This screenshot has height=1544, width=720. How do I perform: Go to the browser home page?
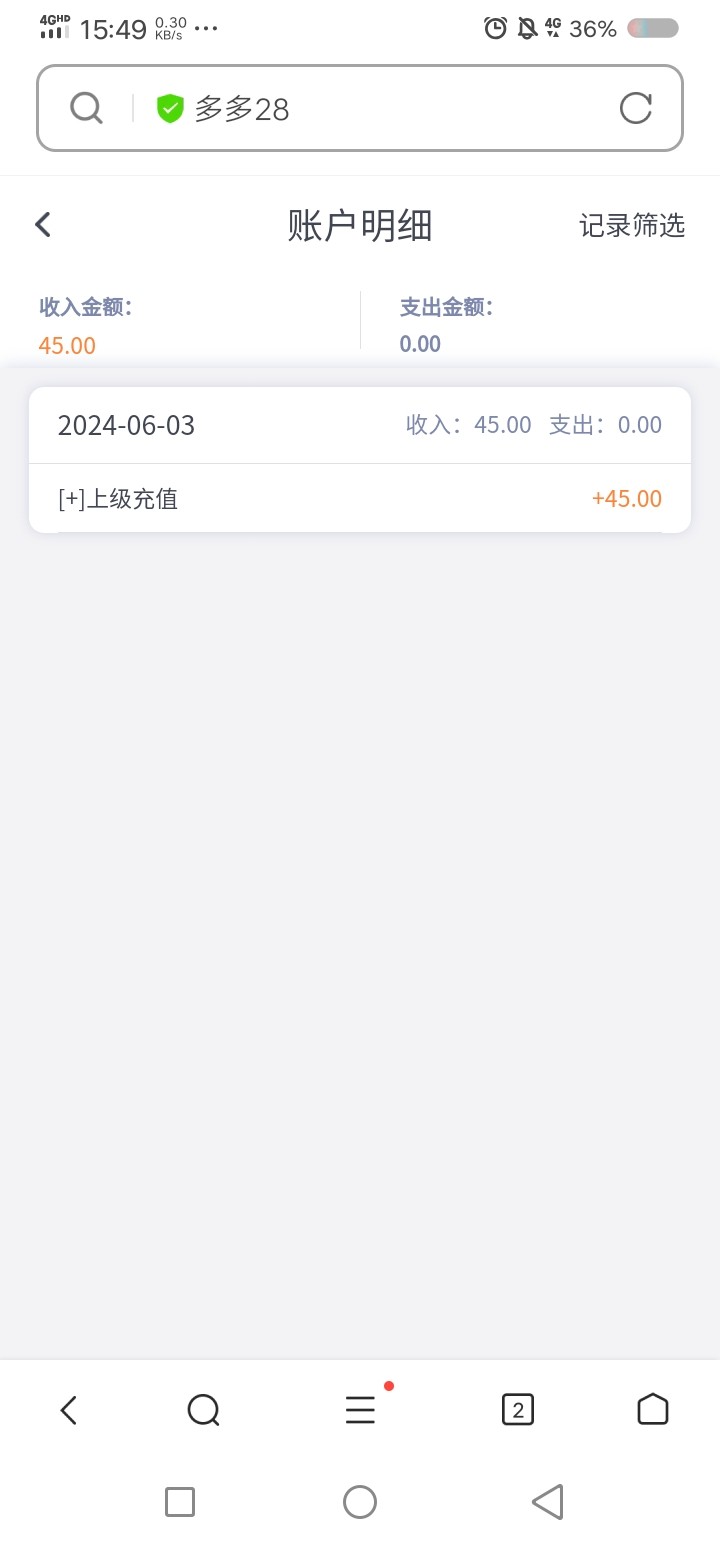653,1409
